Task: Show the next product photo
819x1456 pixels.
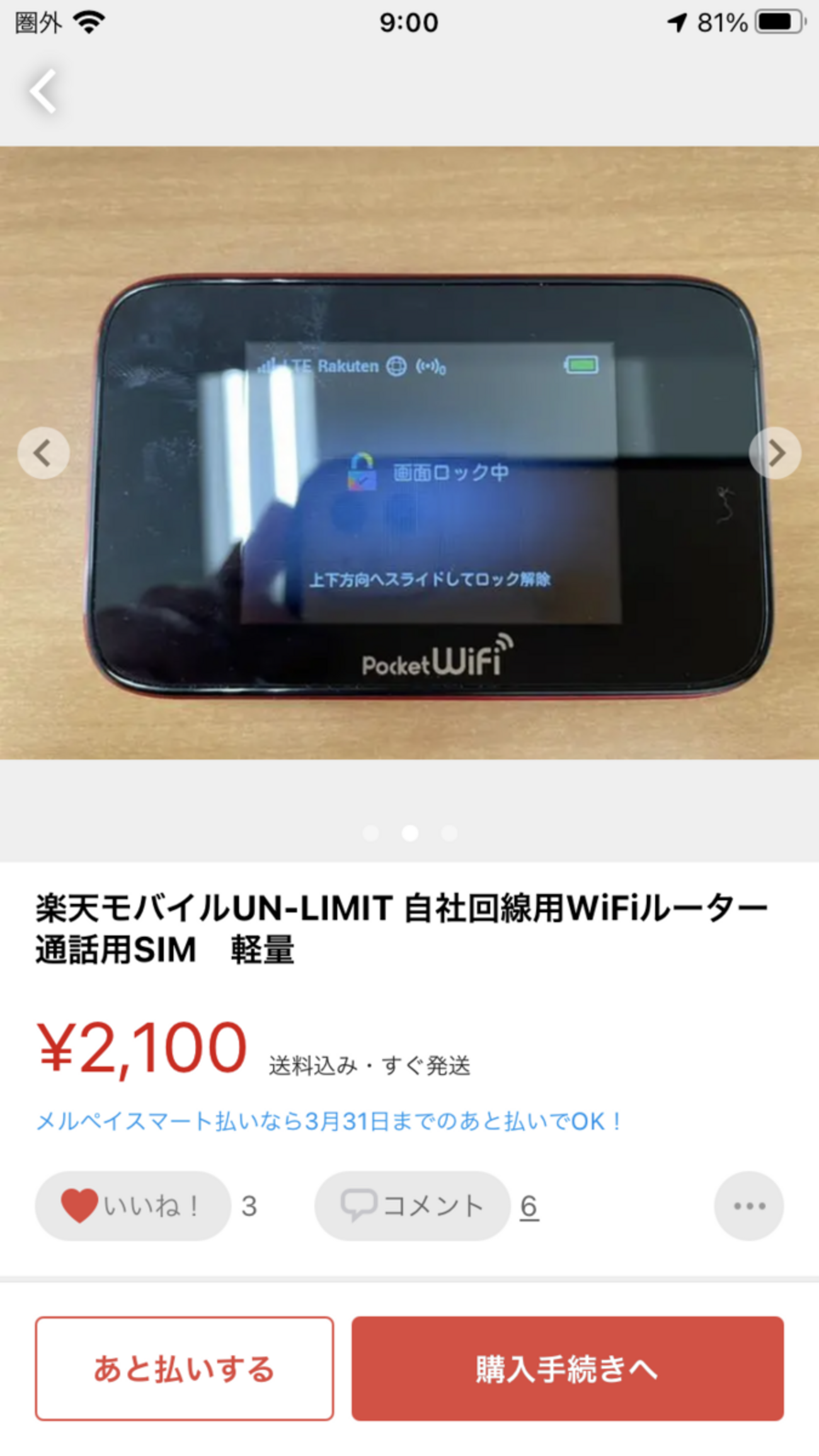Action: pos(775,453)
